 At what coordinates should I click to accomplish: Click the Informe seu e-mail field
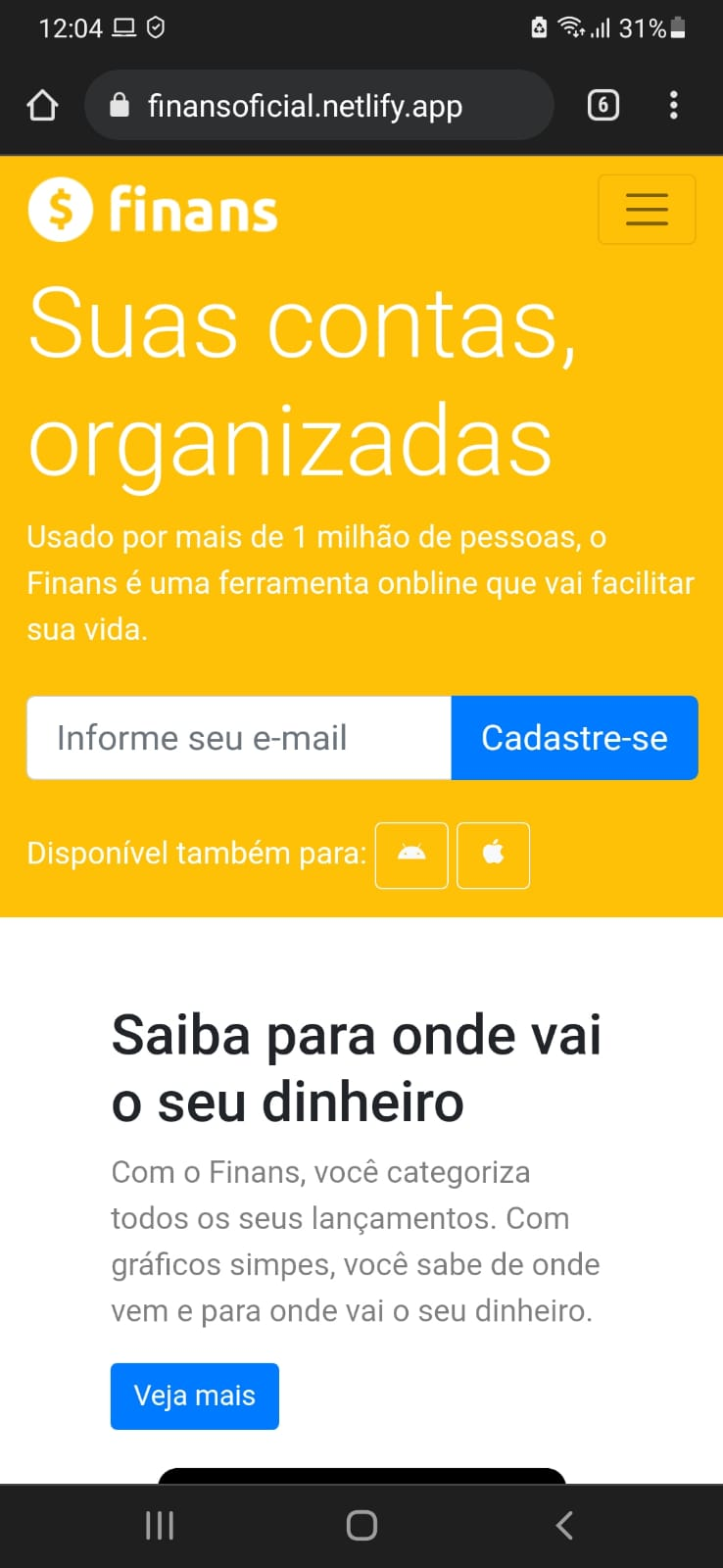pos(238,738)
